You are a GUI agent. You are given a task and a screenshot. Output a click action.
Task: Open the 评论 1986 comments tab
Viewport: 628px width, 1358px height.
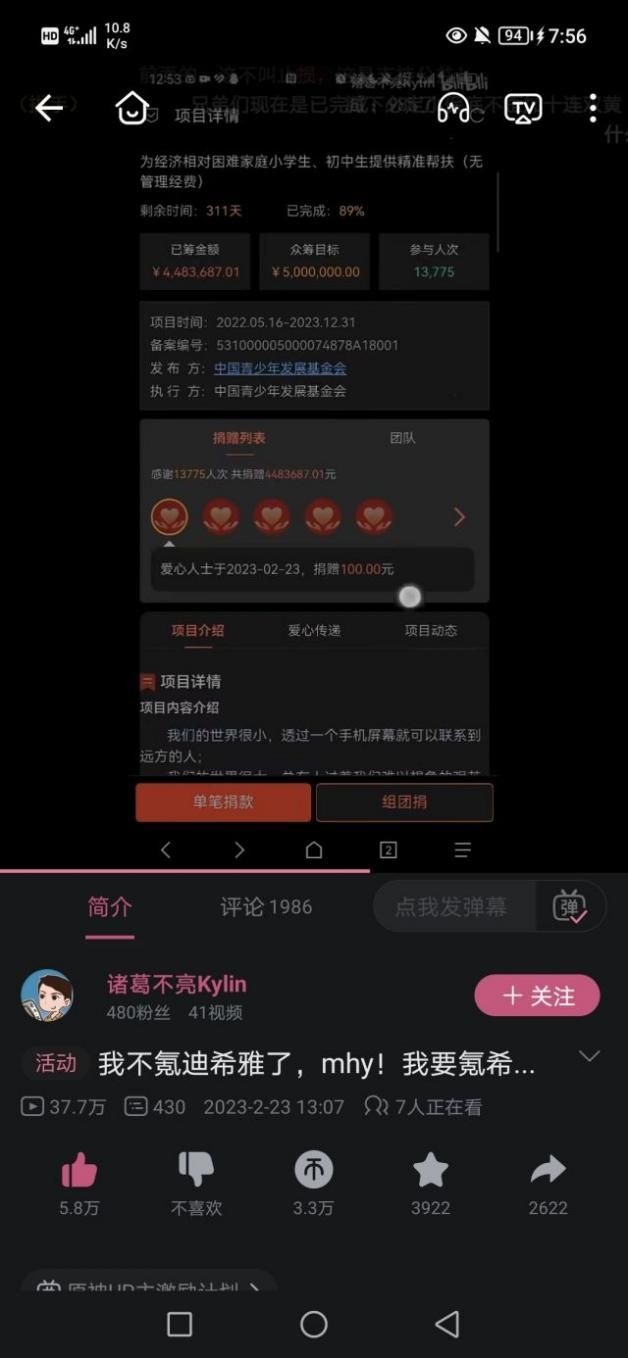coord(266,907)
